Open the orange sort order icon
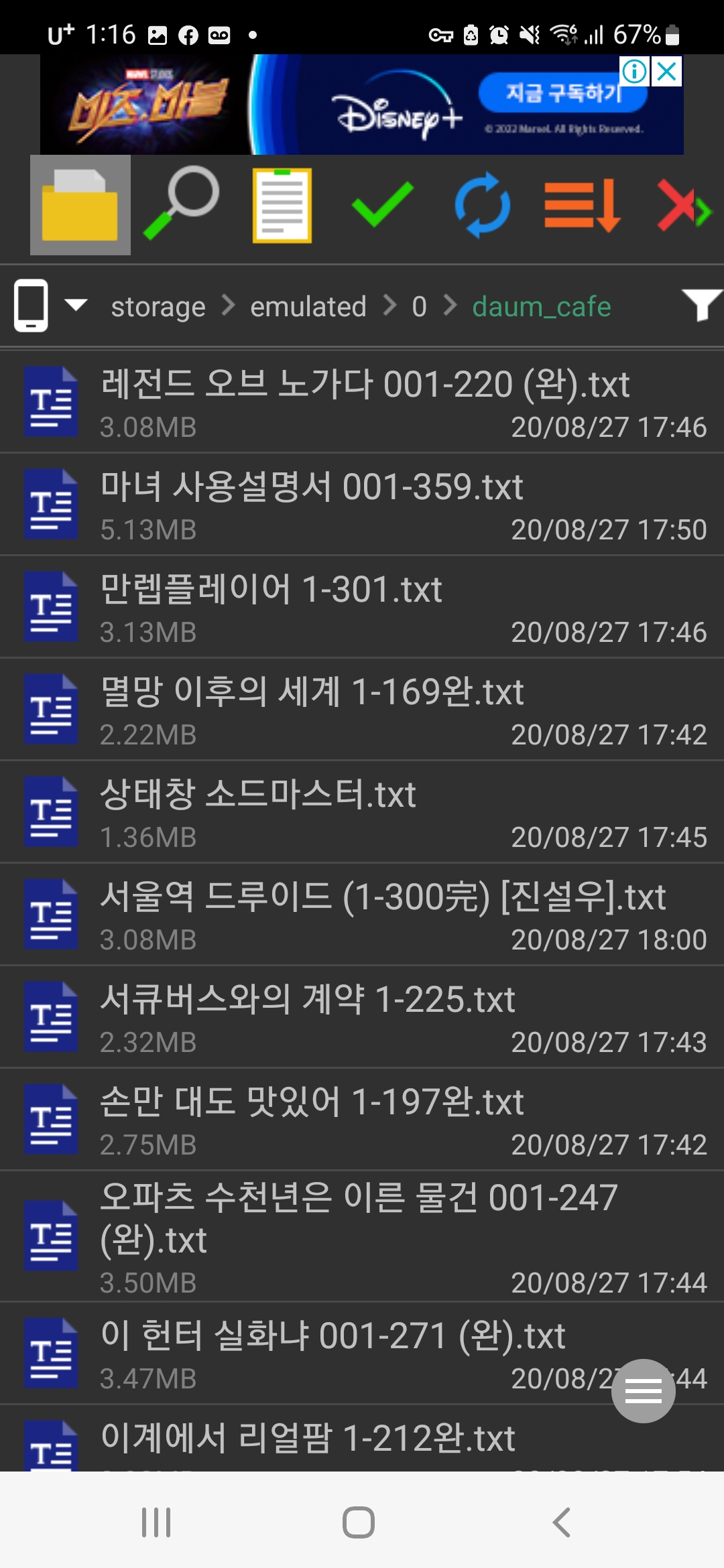 [582, 205]
